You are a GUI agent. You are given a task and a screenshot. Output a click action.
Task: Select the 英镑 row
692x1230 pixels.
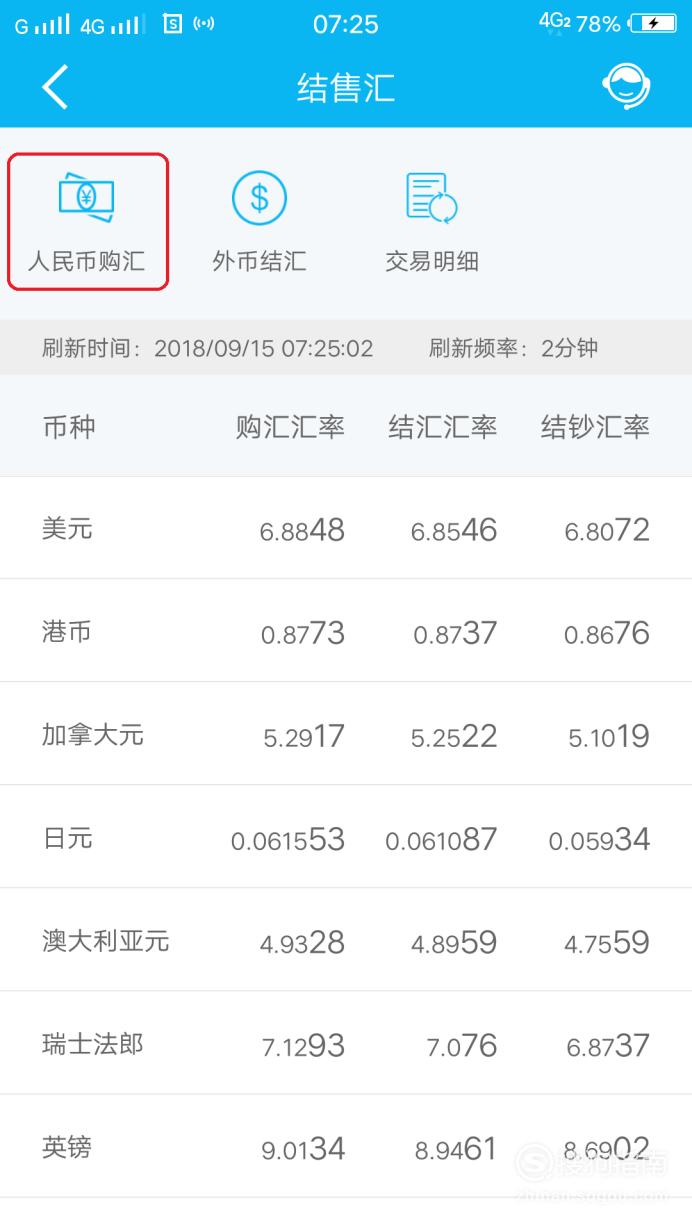coord(346,1146)
